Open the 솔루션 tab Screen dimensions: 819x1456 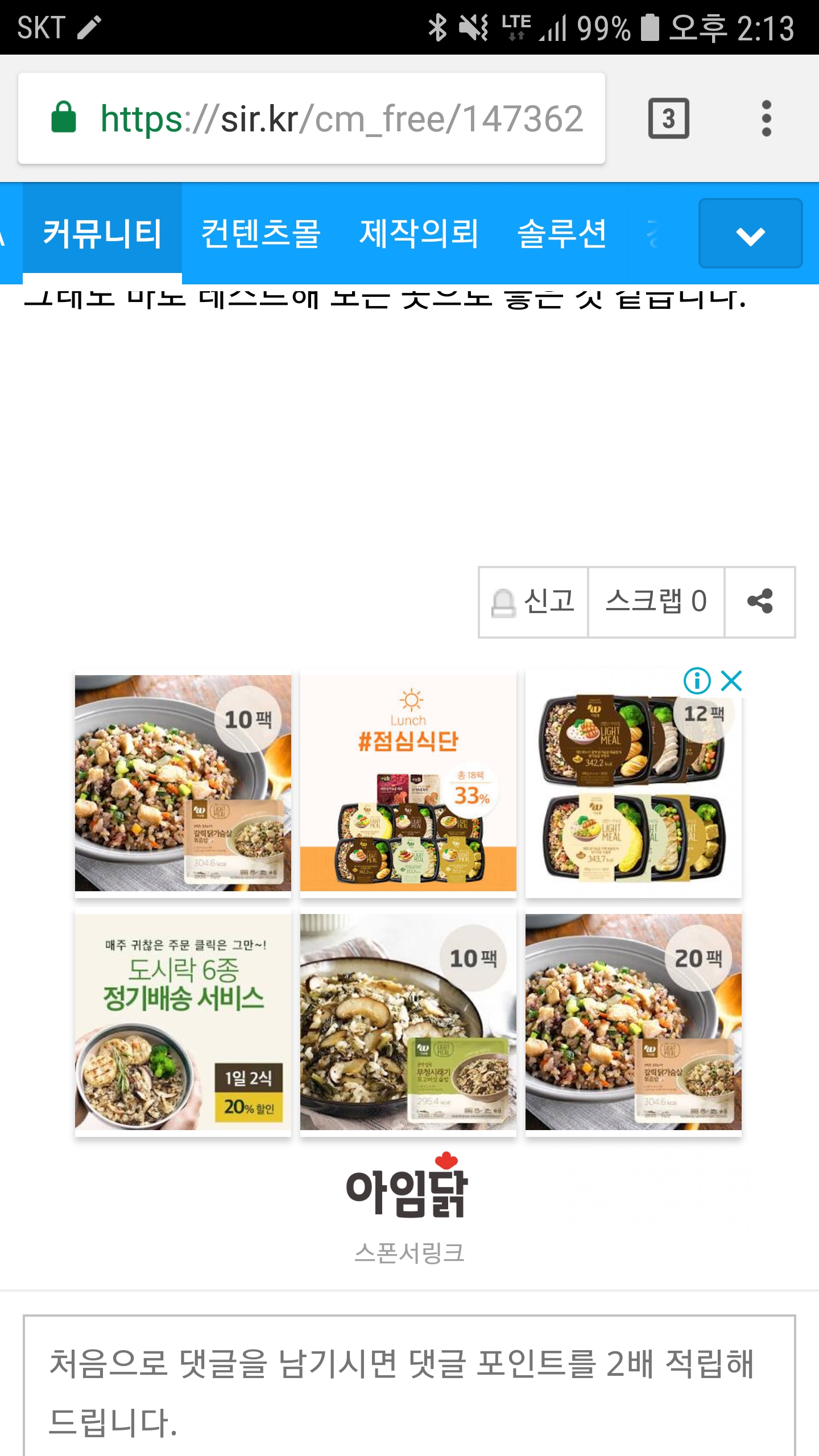(562, 233)
